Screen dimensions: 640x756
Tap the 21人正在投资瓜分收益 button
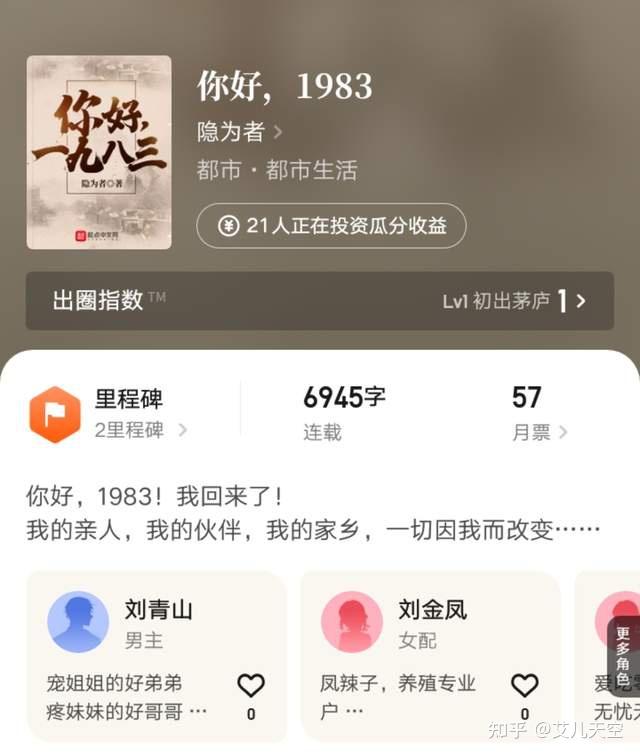click(331, 226)
